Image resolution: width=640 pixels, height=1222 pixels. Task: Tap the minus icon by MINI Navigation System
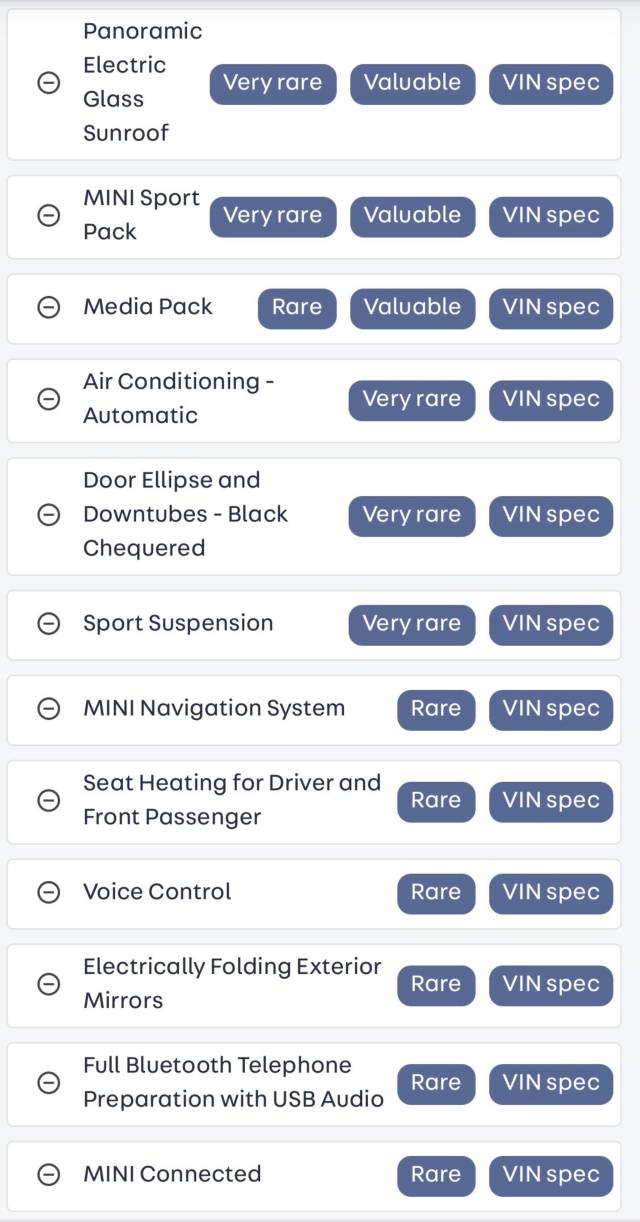[x=48, y=709]
